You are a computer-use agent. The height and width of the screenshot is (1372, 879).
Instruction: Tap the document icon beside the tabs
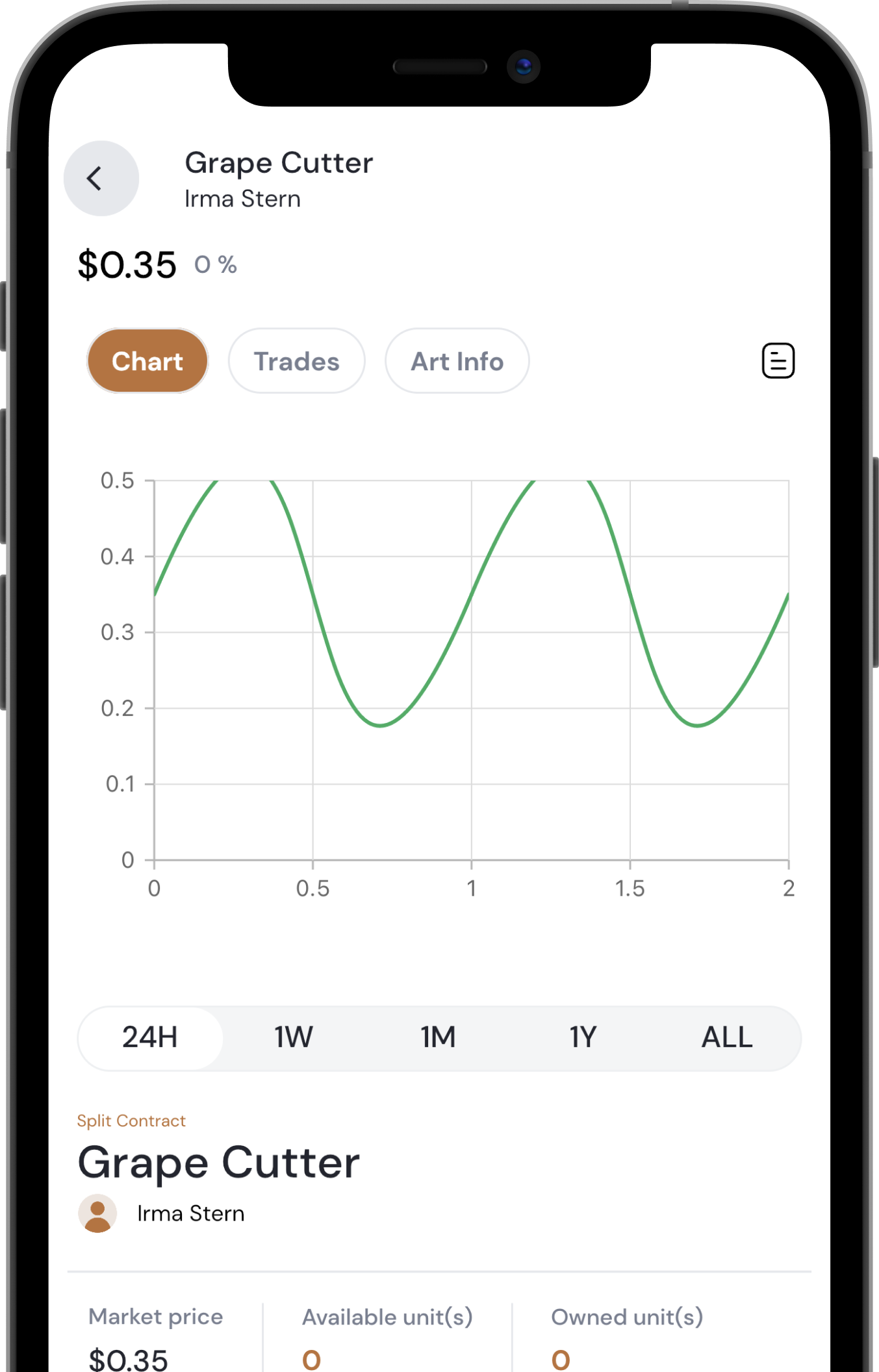tap(778, 361)
